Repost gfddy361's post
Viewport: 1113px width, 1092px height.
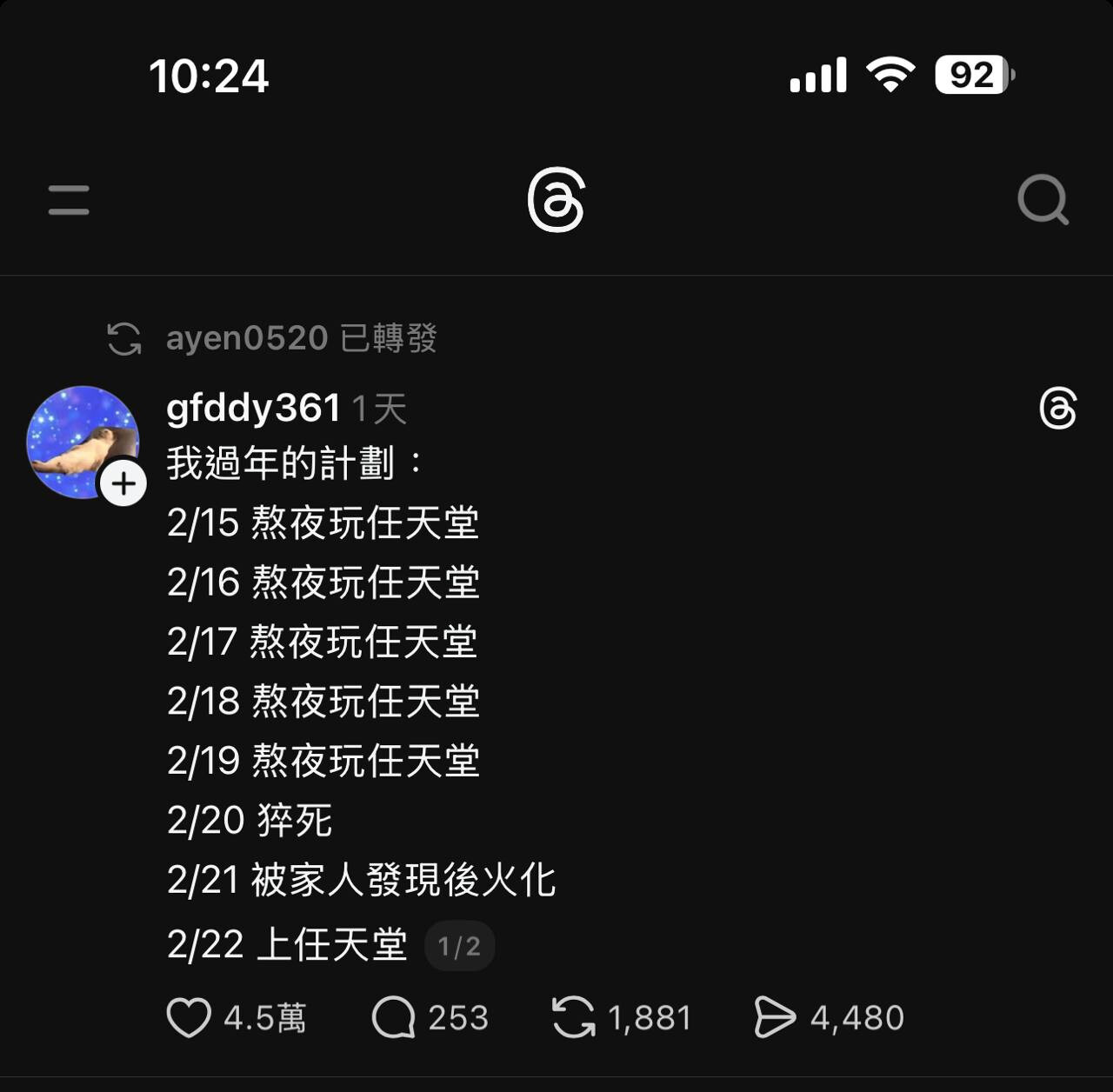coord(574,1018)
